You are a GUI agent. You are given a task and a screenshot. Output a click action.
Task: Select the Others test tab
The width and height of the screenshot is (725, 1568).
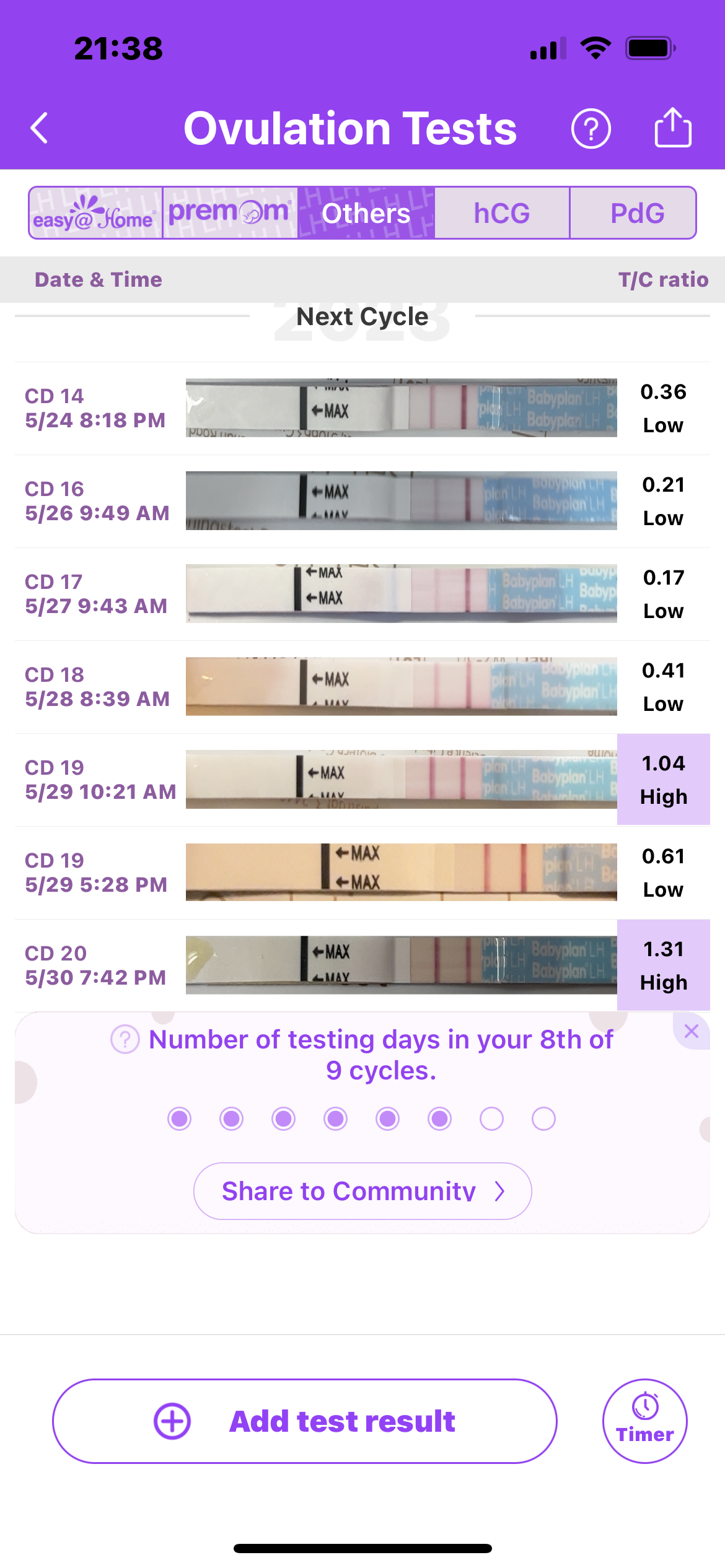[x=366, y=213]
